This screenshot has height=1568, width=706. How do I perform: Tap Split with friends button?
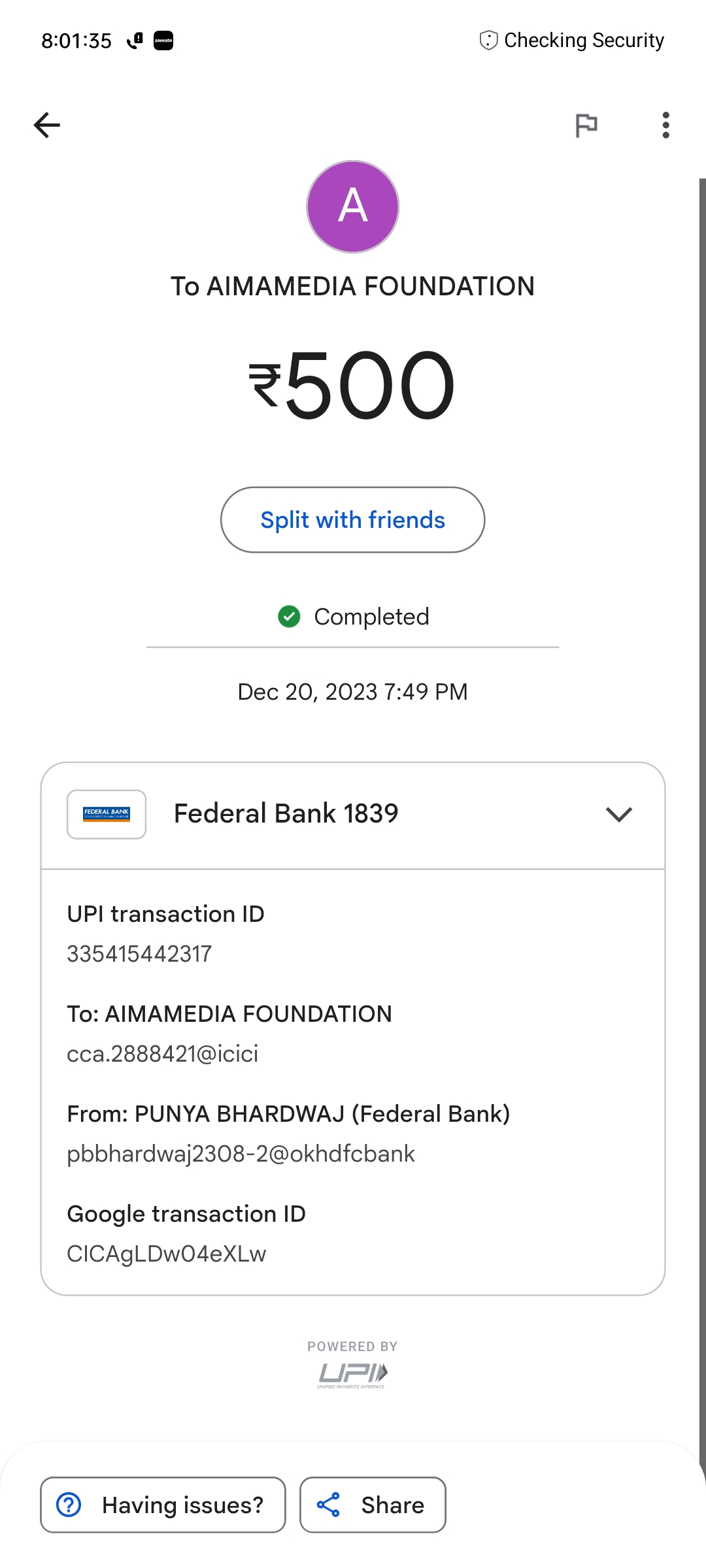(353, 520)
